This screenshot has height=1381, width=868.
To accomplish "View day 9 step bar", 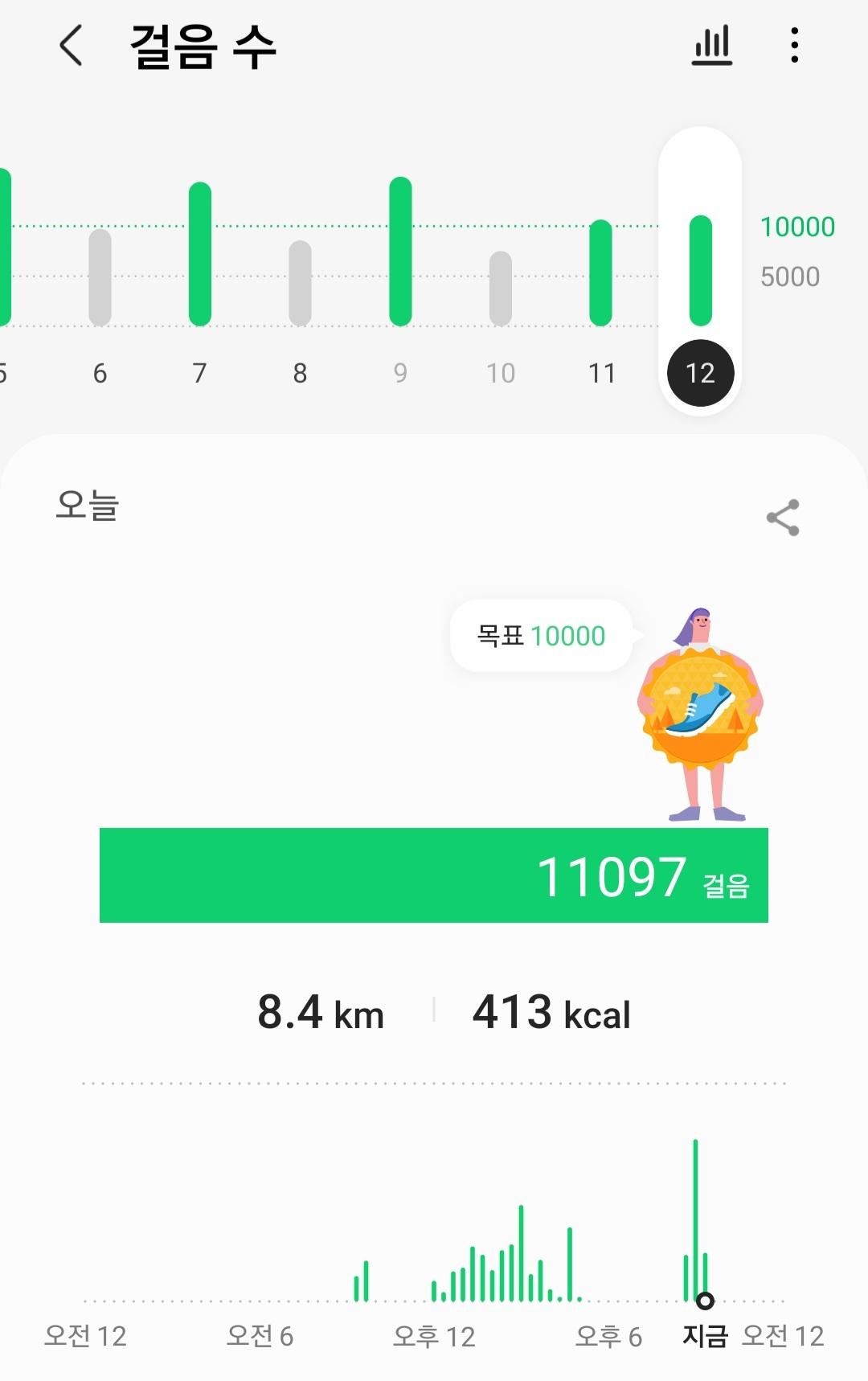I will (x=400, y=252).
